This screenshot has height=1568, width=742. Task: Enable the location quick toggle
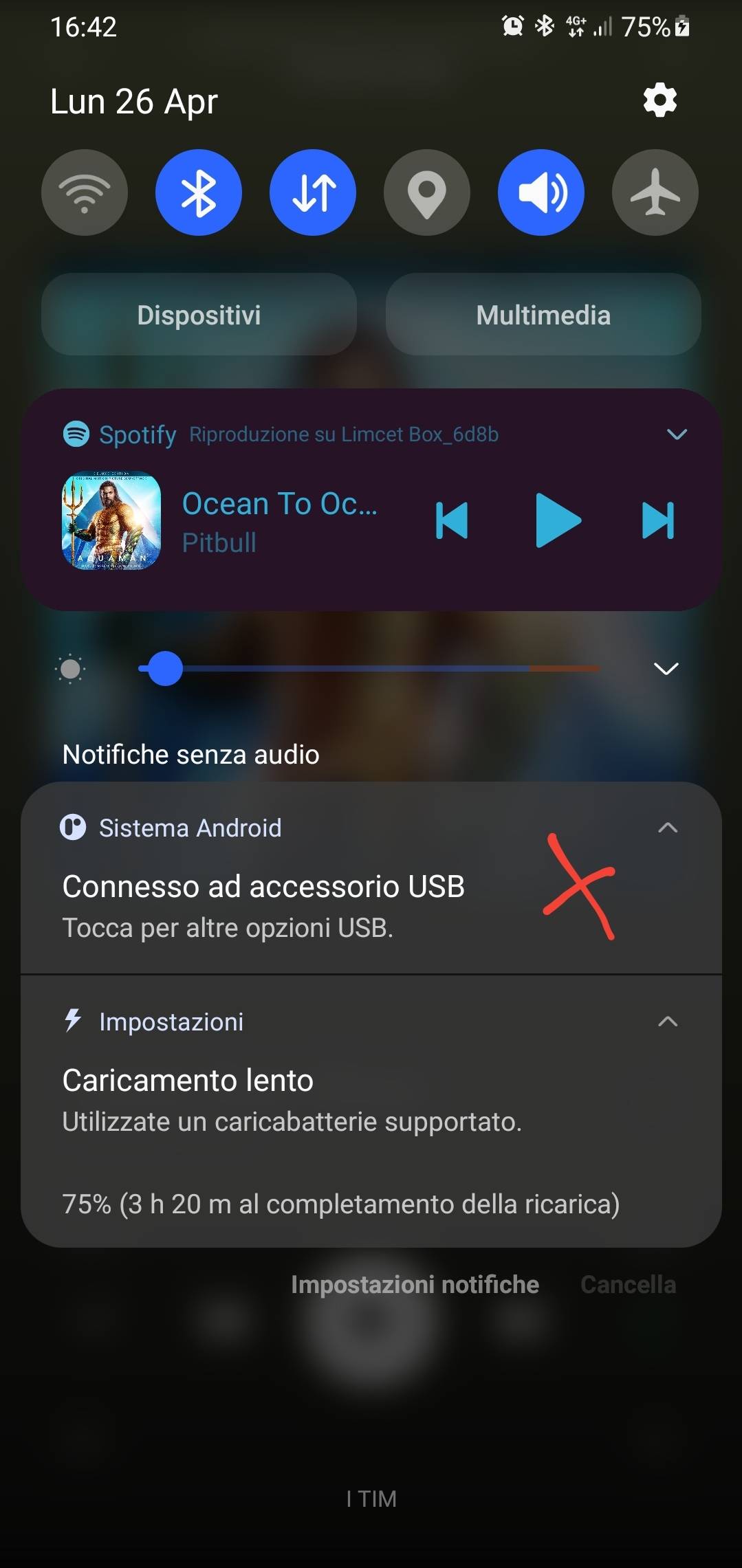(427, 192)
